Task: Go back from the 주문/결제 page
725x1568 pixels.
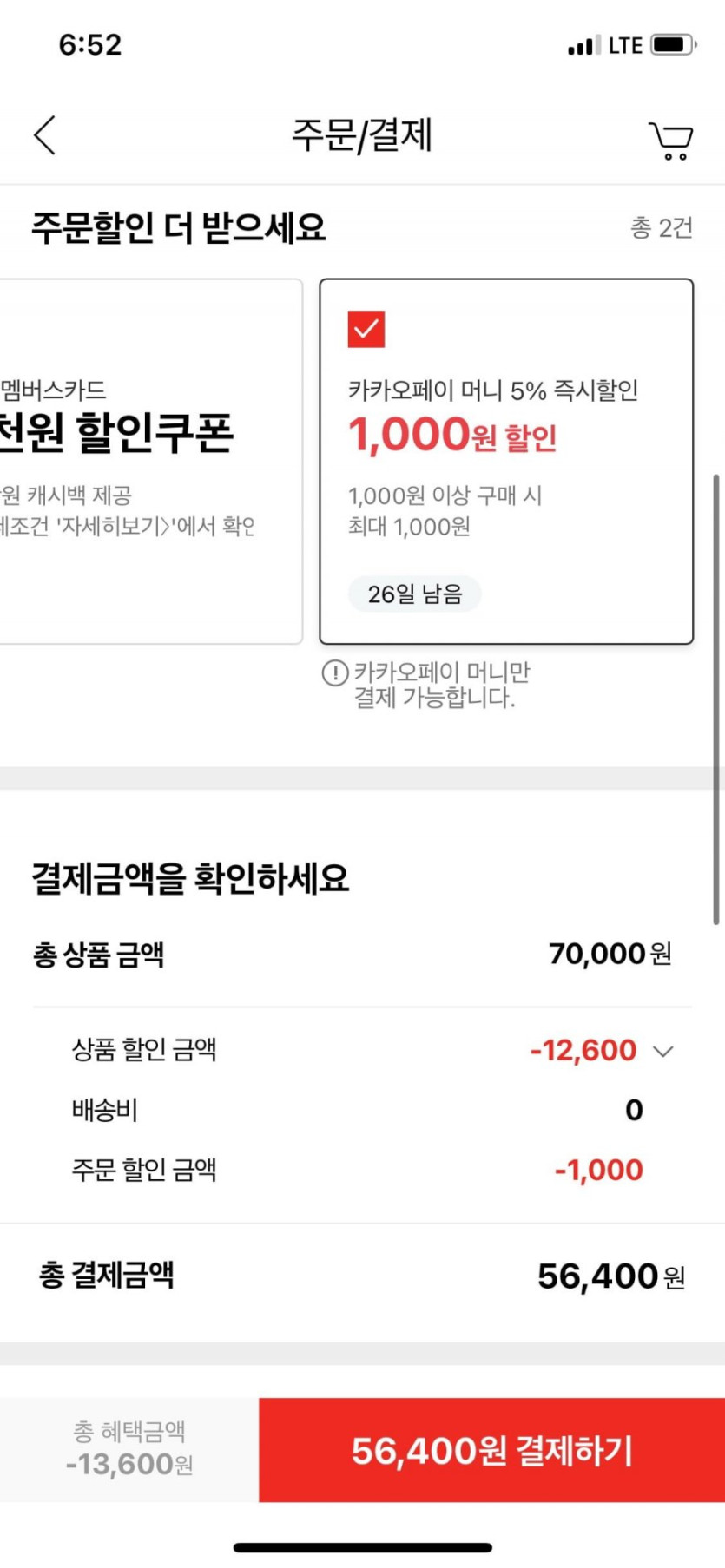Action: (45, 135)
